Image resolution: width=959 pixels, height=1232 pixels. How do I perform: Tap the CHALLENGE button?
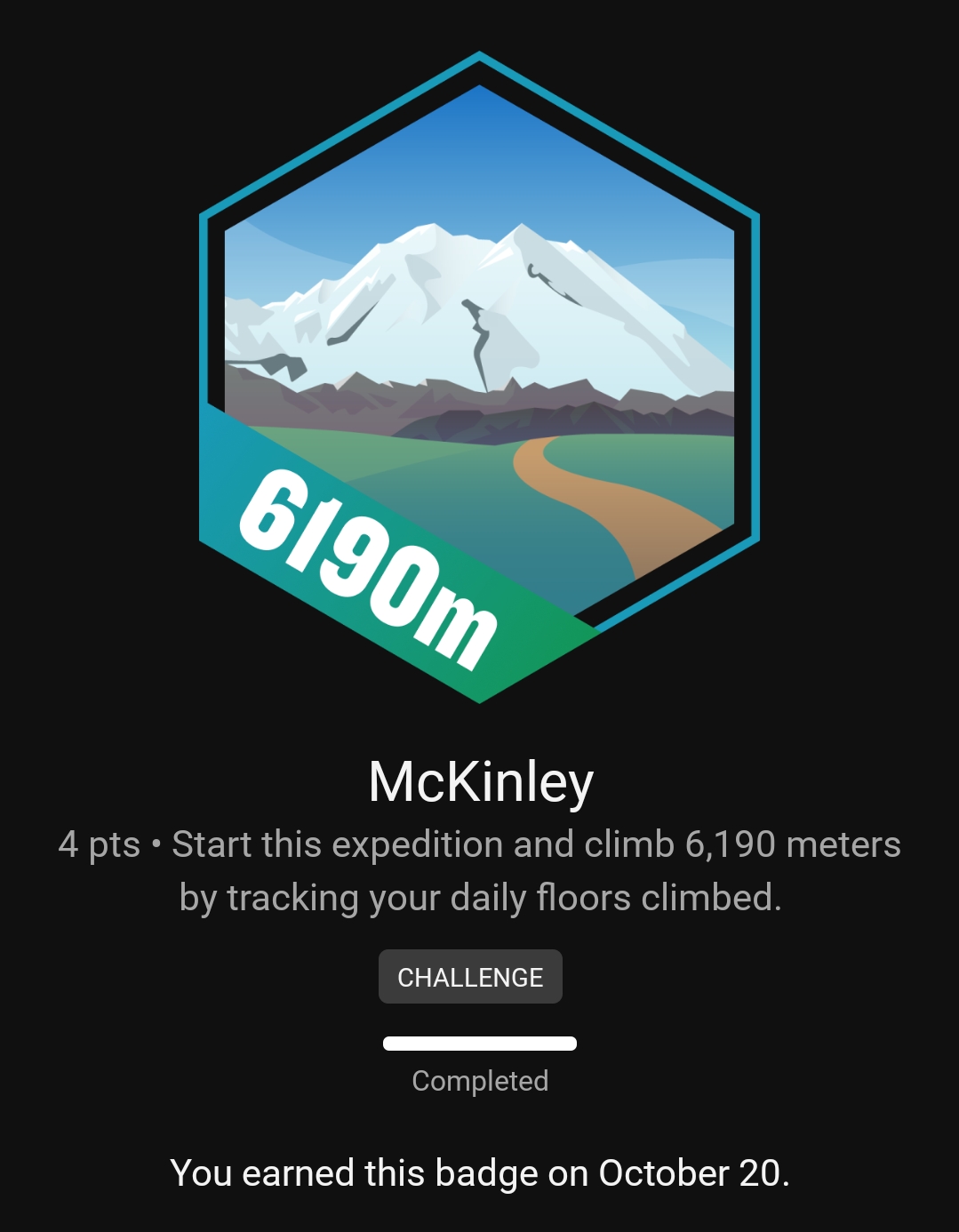[470, 976]
